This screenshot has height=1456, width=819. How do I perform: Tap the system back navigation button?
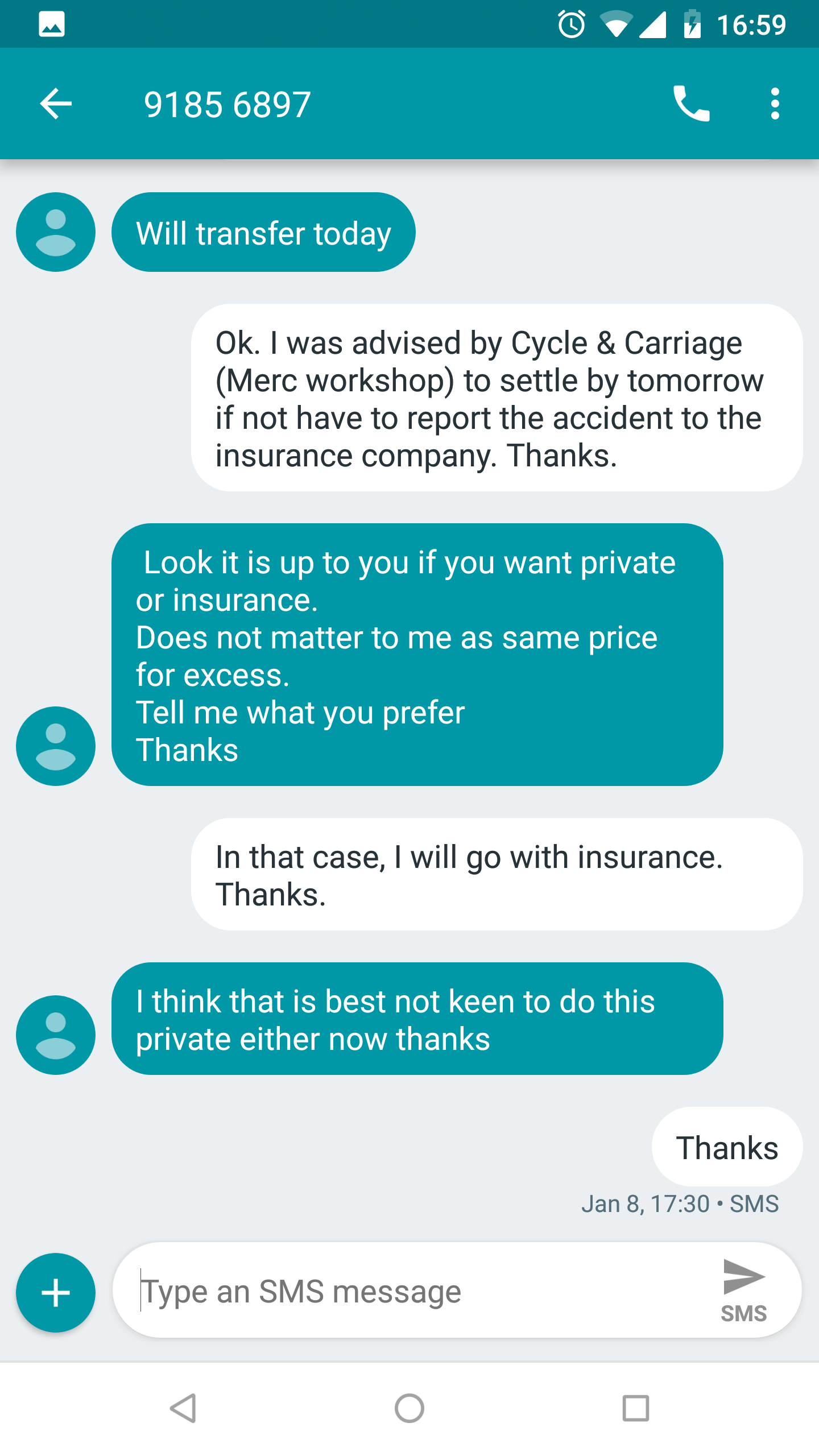(183, 1408)
